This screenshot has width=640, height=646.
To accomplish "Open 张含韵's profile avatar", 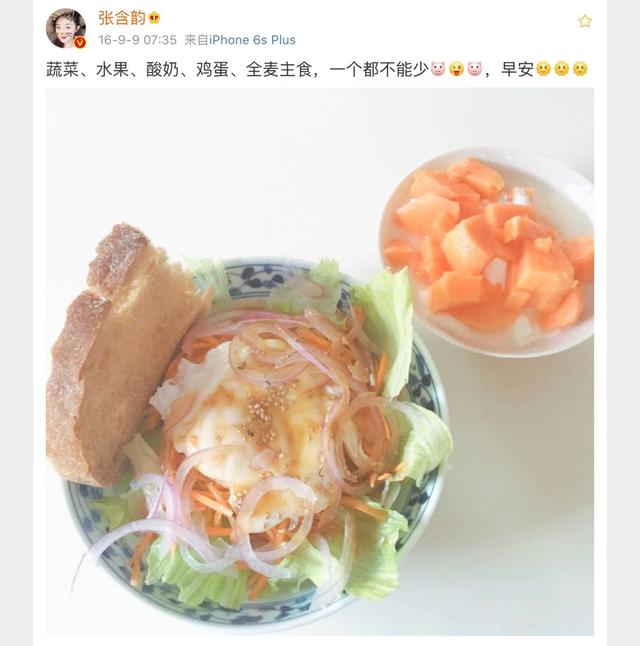I will click(65, 28).
